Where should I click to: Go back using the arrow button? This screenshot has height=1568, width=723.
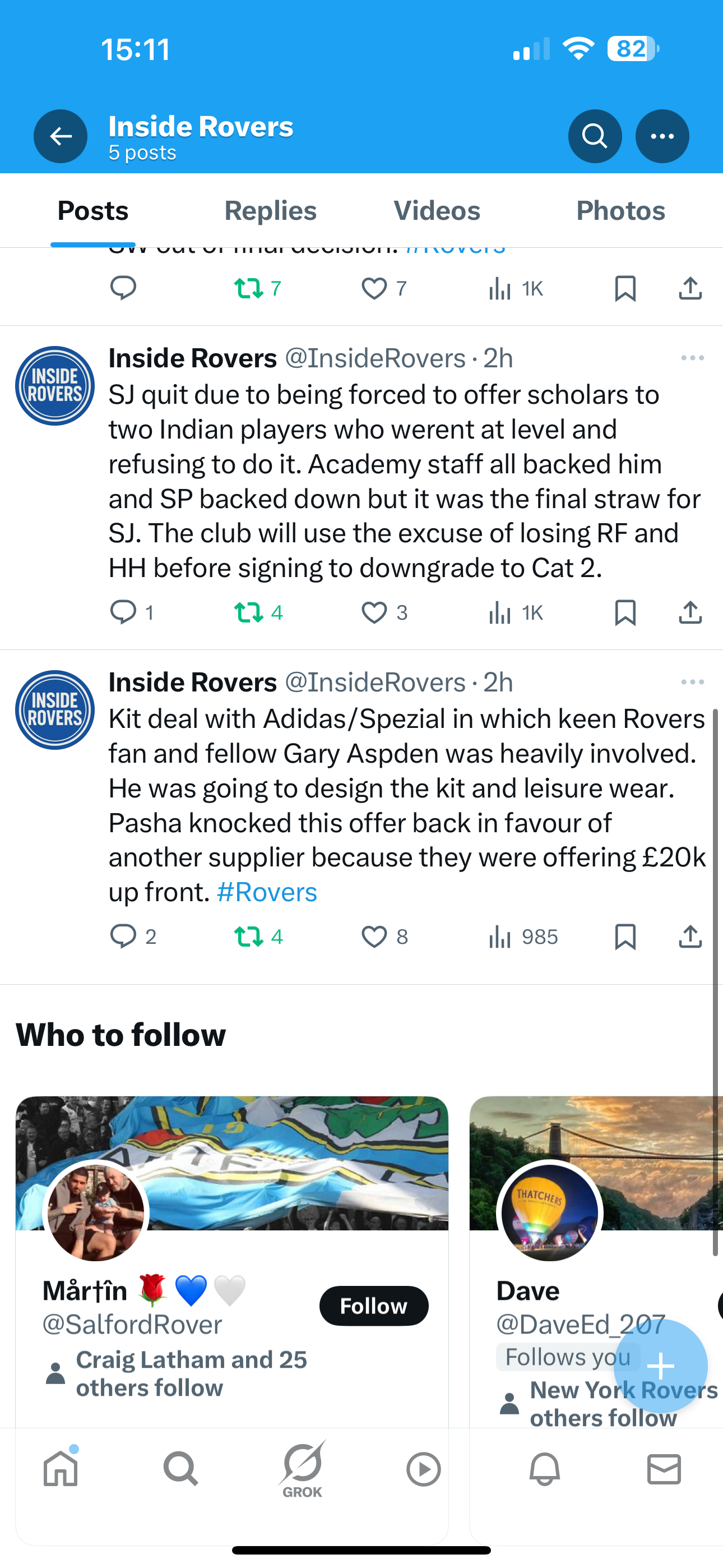click(61, 136)
